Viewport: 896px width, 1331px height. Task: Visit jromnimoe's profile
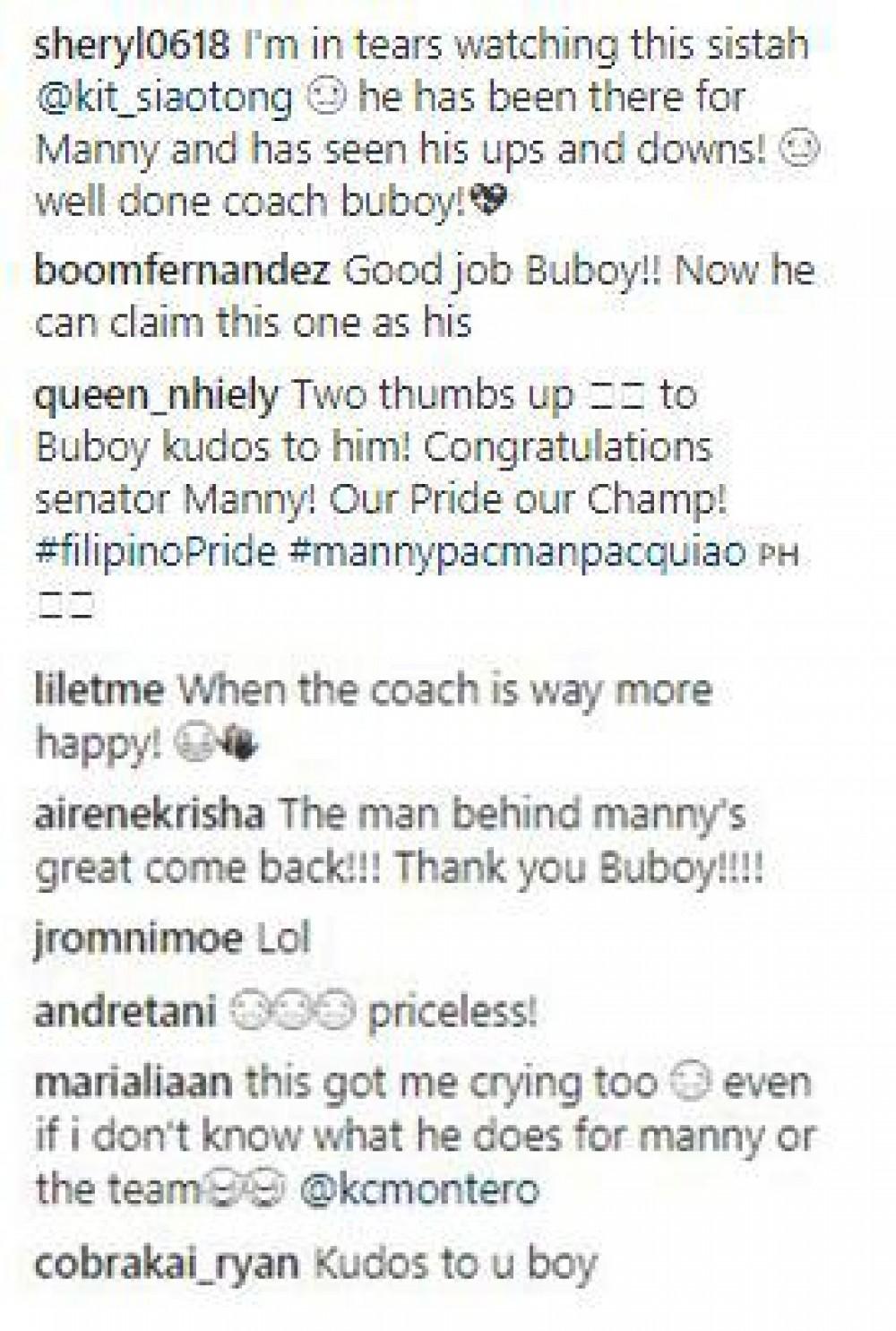[x=136, y=939]
